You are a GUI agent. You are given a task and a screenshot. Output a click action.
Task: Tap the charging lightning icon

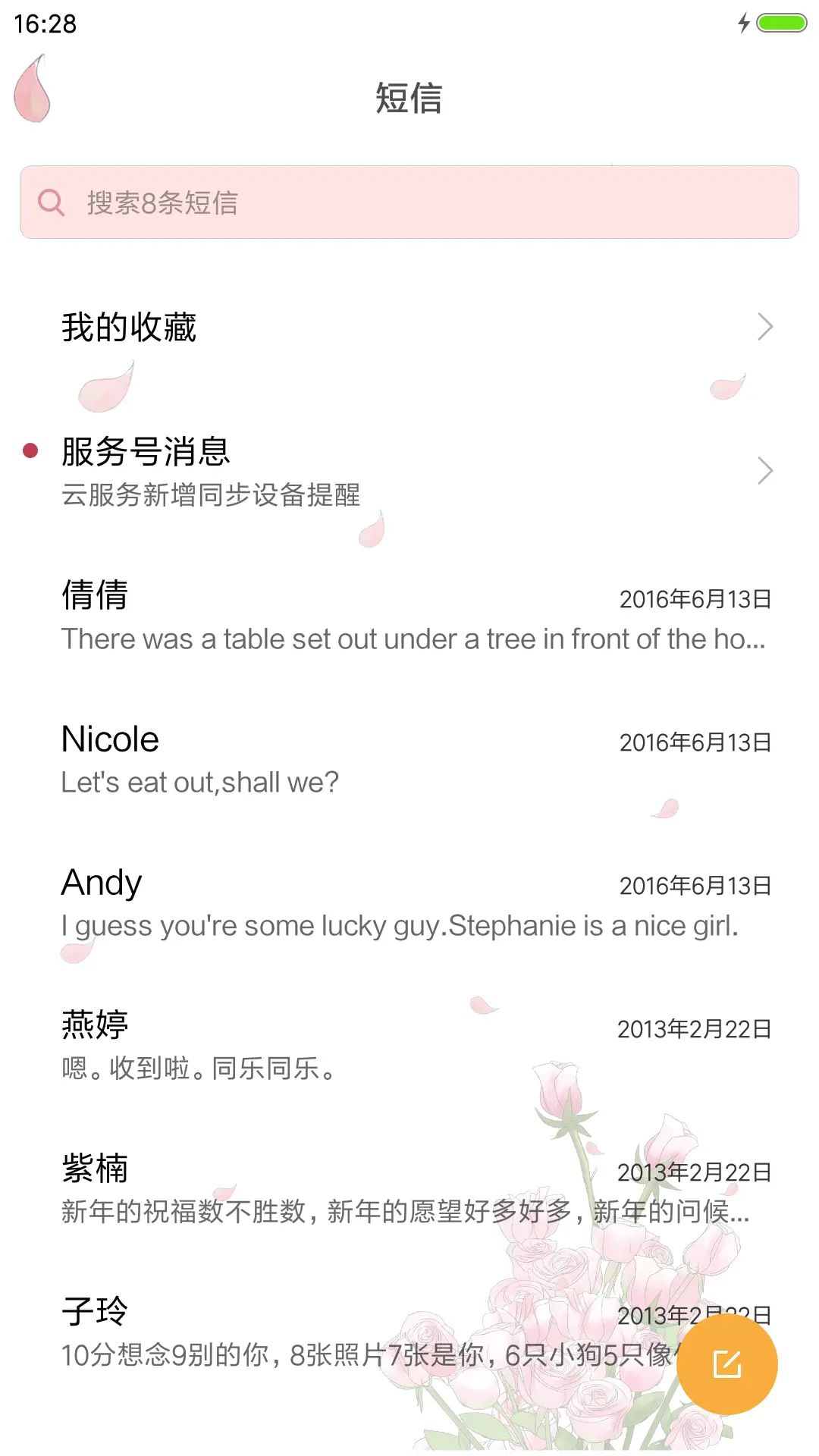[744, 24]
